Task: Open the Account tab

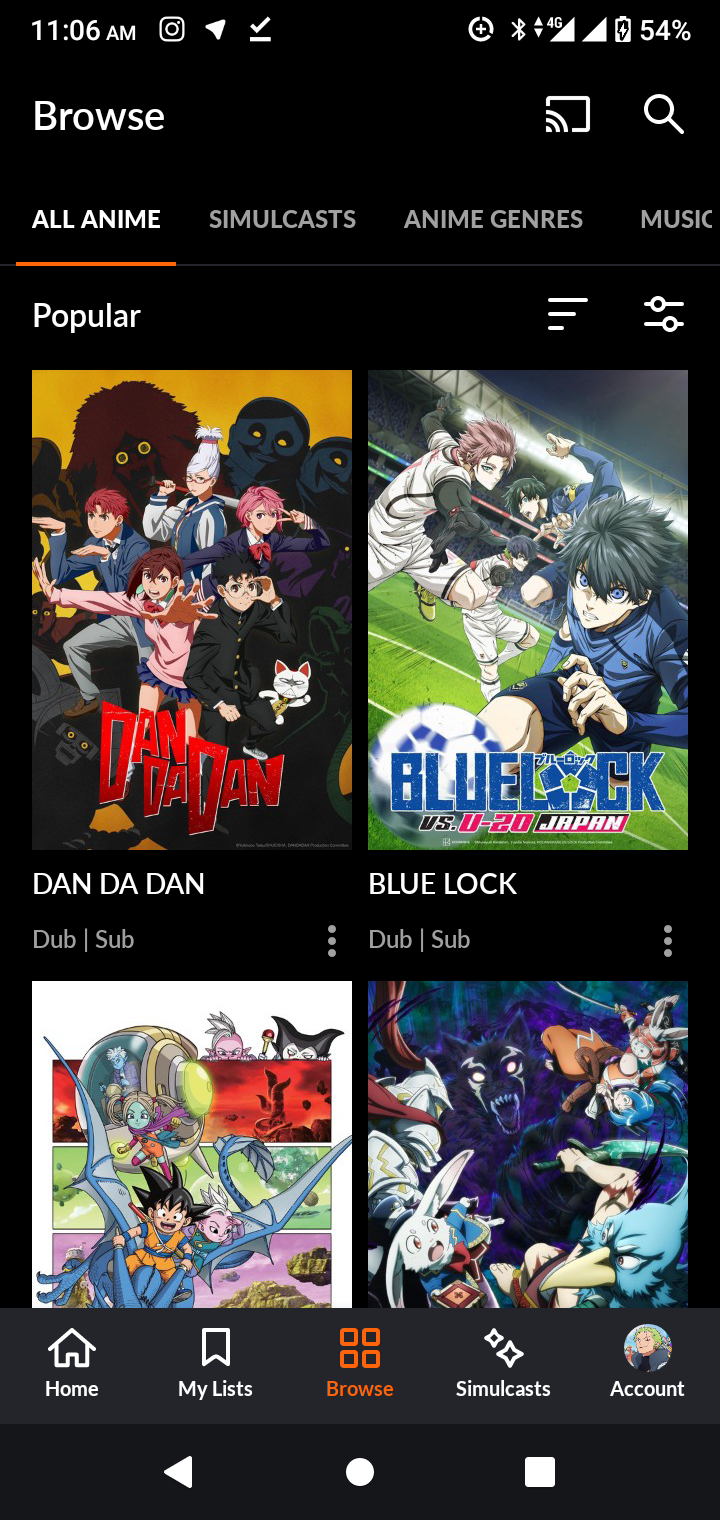Action: (x=647, y=1364)
